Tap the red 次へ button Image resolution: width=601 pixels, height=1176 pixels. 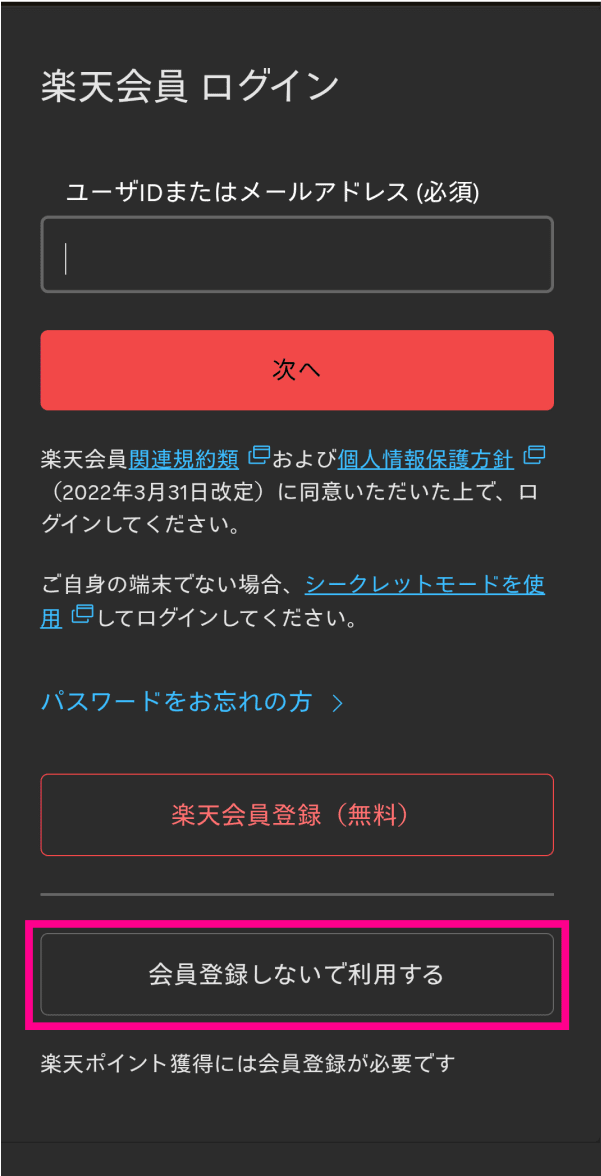coord(297,370)
